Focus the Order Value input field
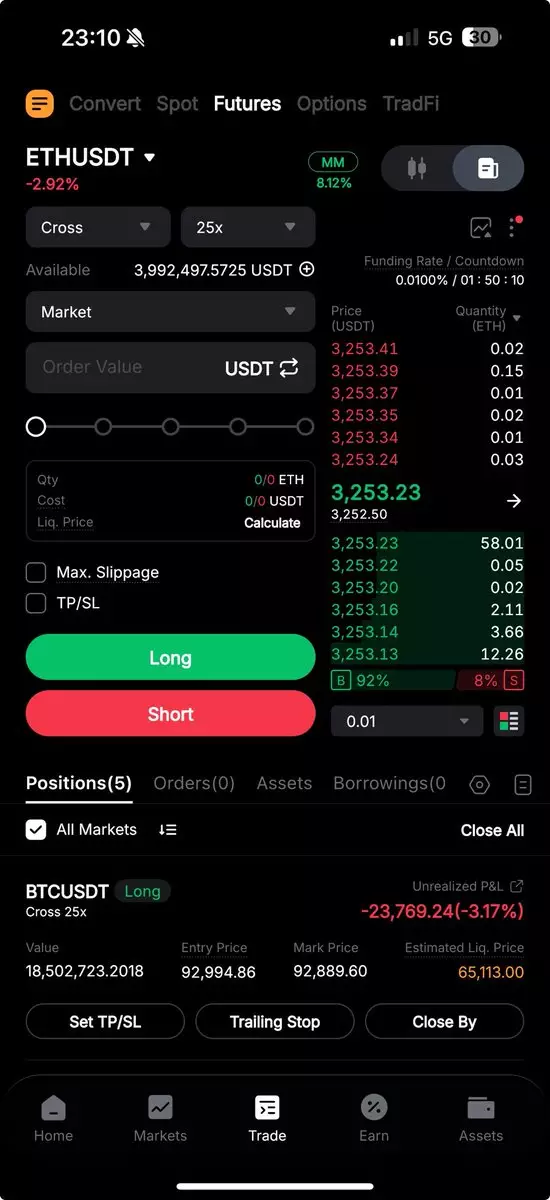 pos(170,368)
